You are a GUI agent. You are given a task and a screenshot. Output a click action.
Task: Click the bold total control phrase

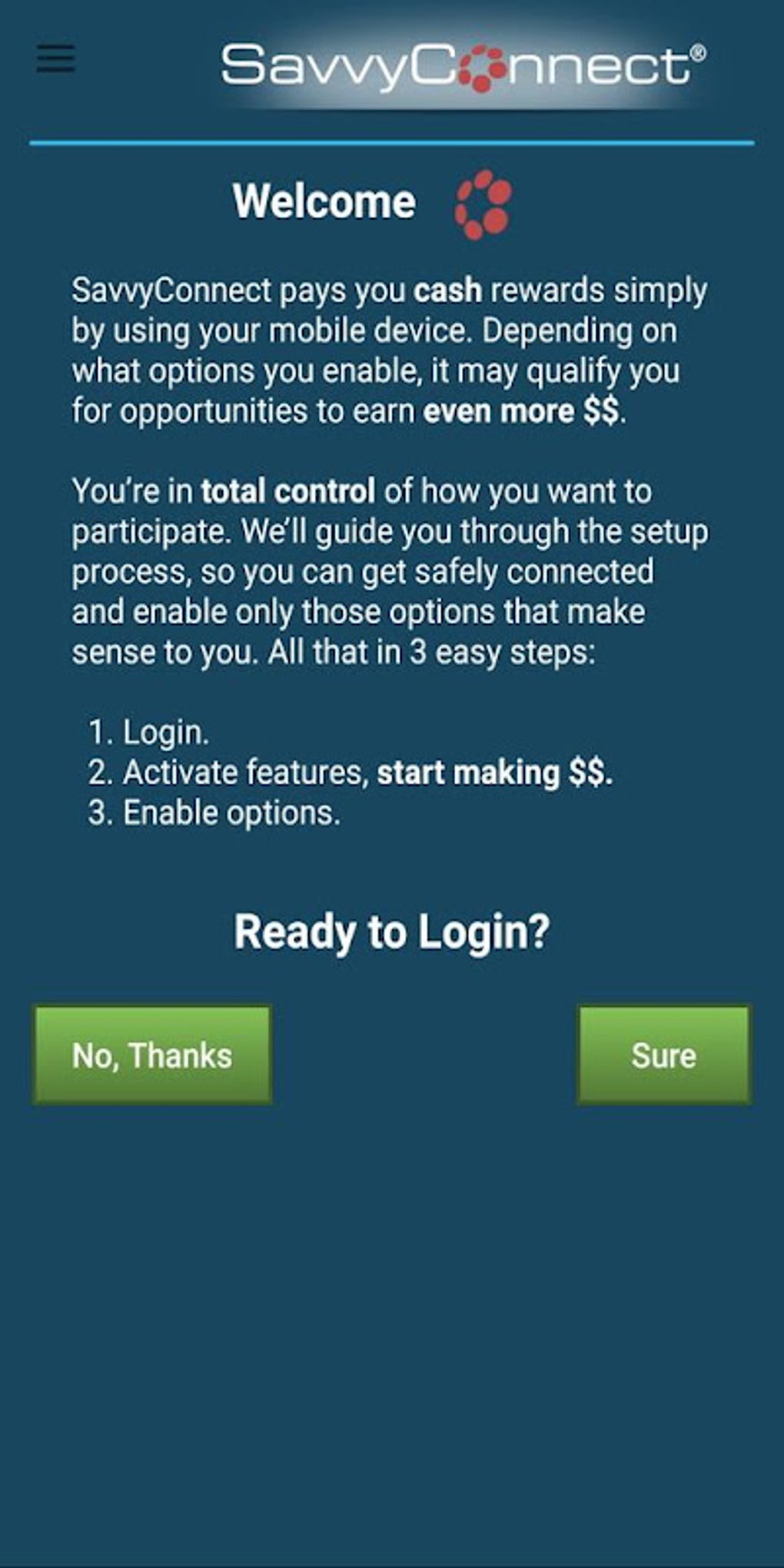(288, 490)
